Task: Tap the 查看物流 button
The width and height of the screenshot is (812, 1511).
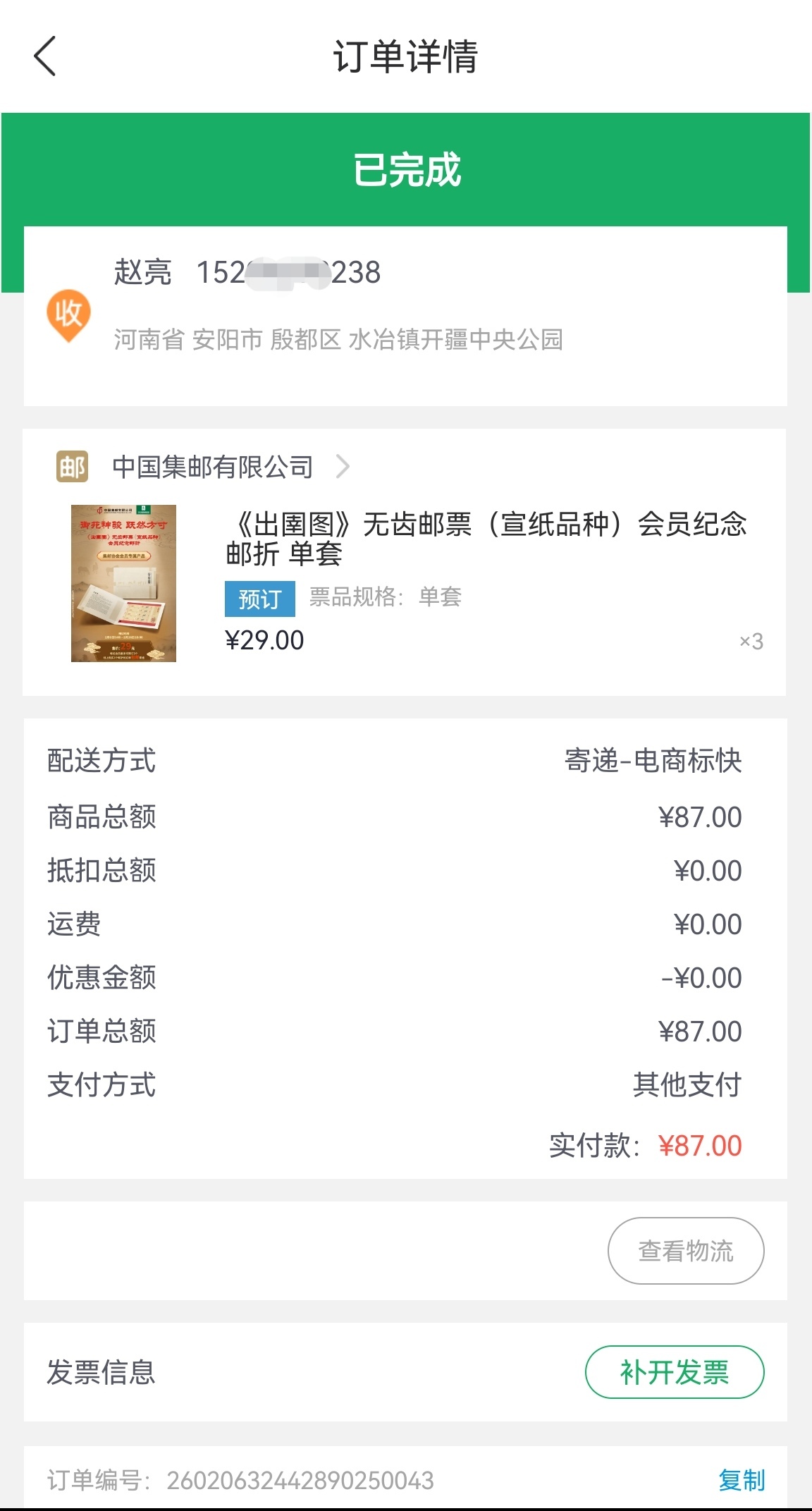Action: pos(686,1251)
